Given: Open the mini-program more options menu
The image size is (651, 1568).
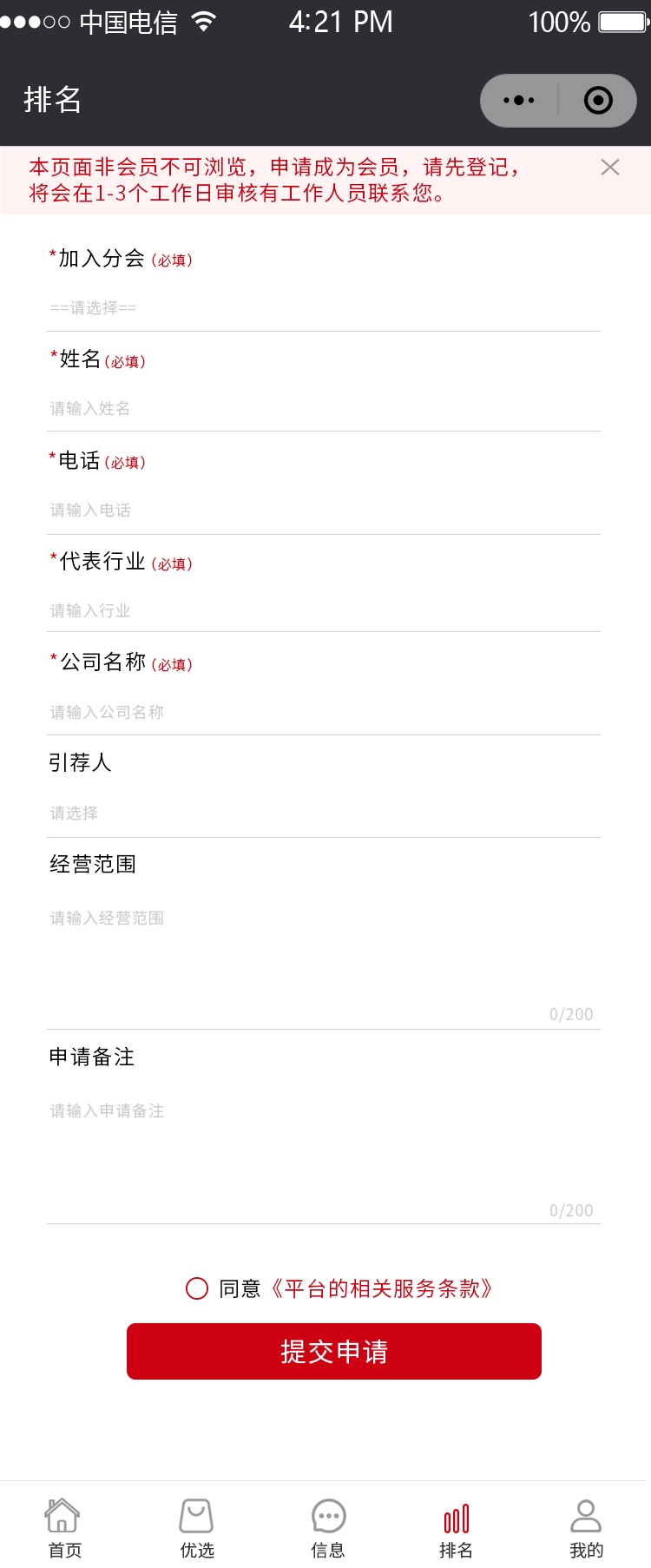Looking at the screenshot, I should point(519,101).
